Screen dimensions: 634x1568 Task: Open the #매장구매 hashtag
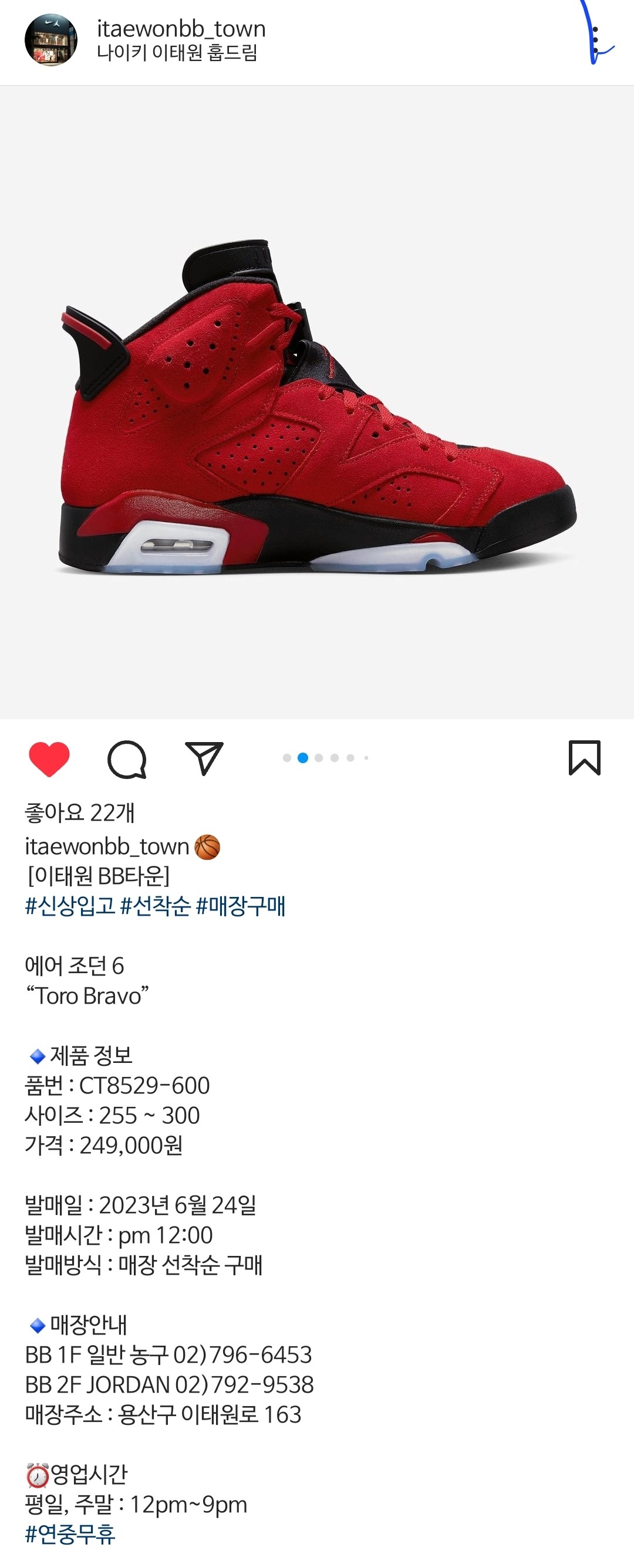click(x=241, y=906)
